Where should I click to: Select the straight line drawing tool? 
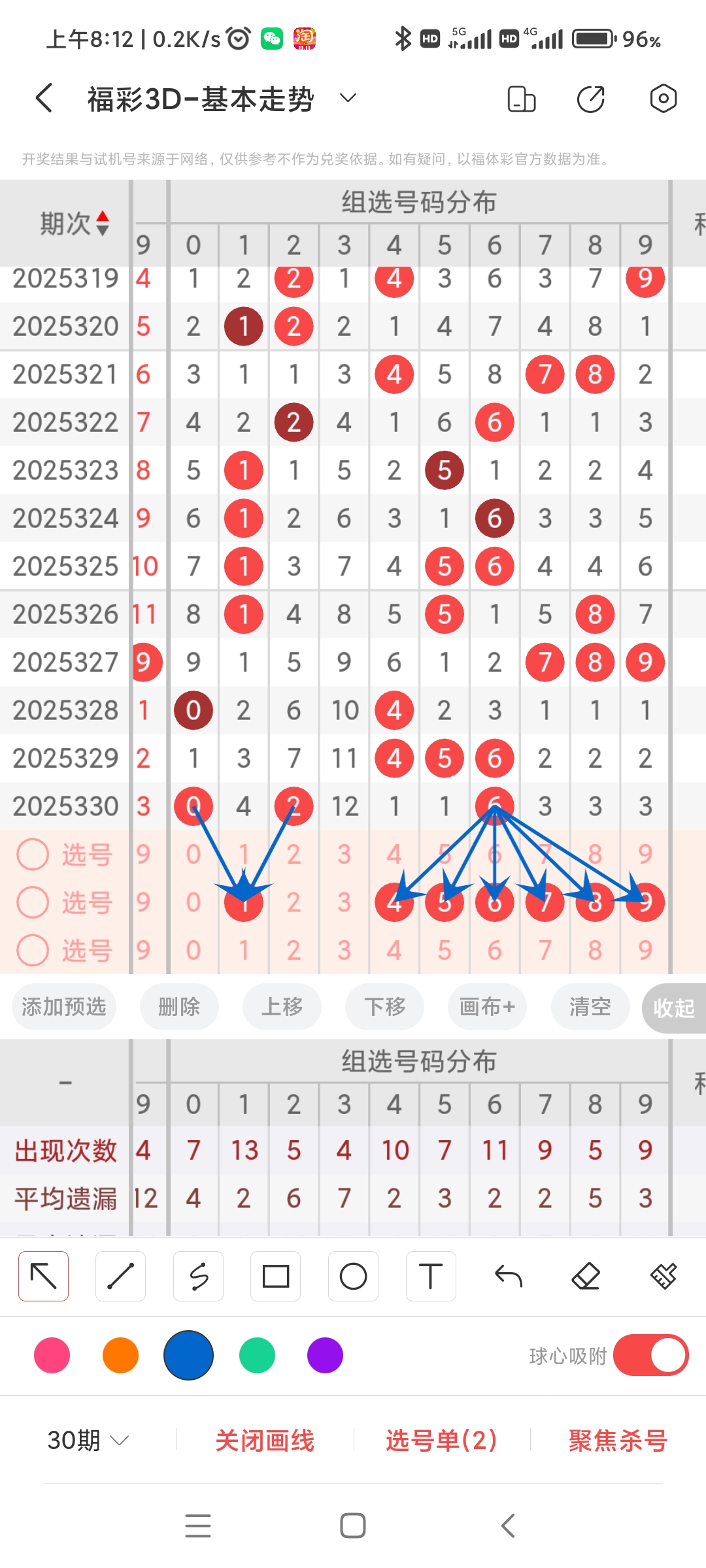pyautogui.click(x=120, y=1275)
